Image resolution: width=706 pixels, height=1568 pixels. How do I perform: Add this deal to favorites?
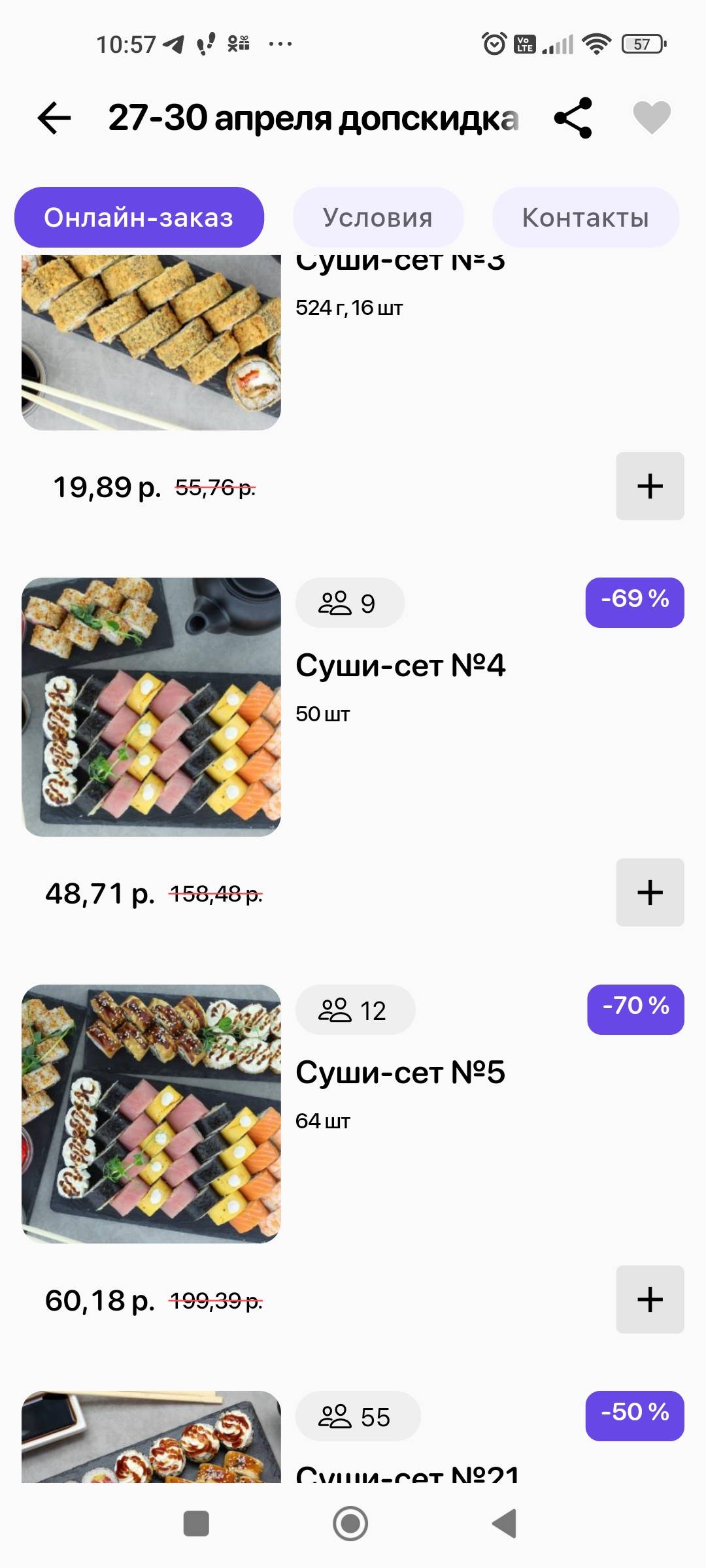652,118
